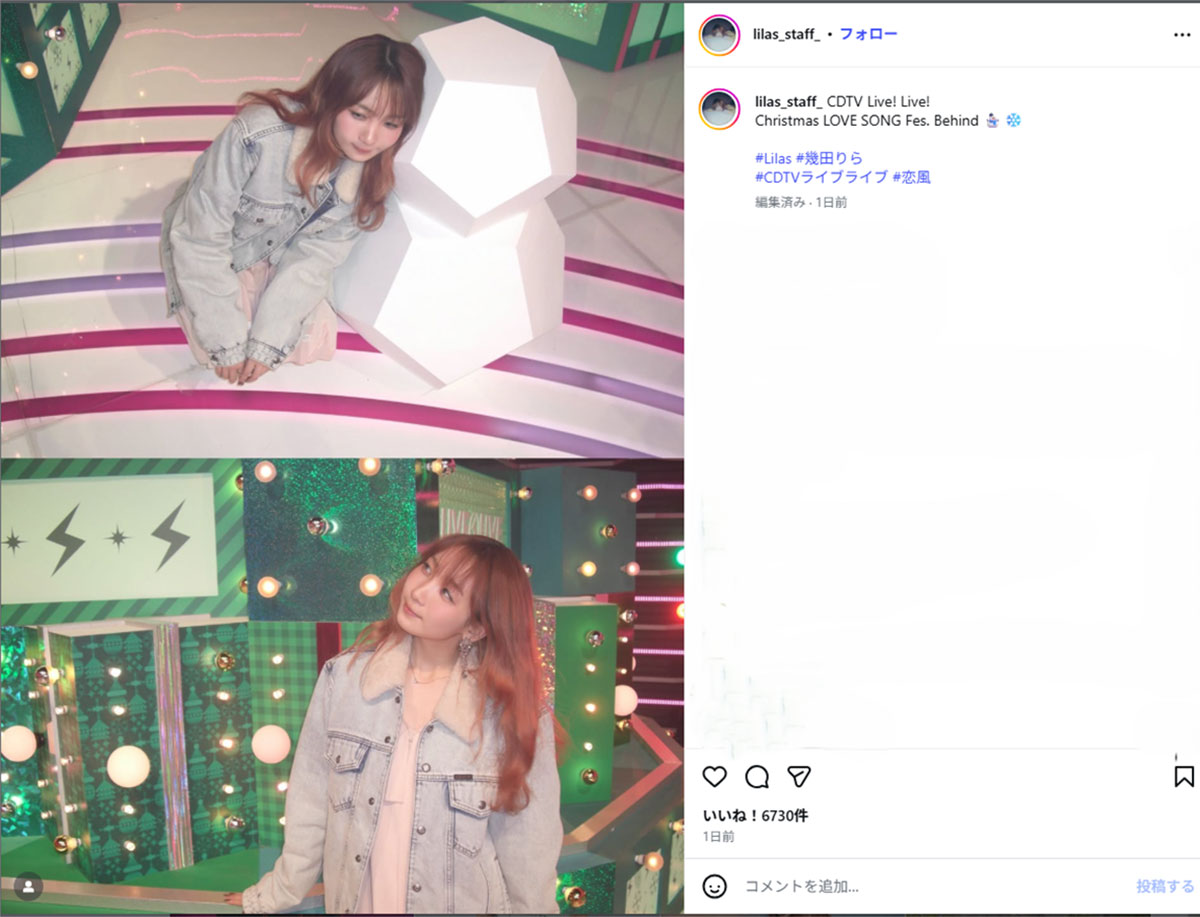
Task: Share the post with the paper plane icon
Action: (798, 777)
